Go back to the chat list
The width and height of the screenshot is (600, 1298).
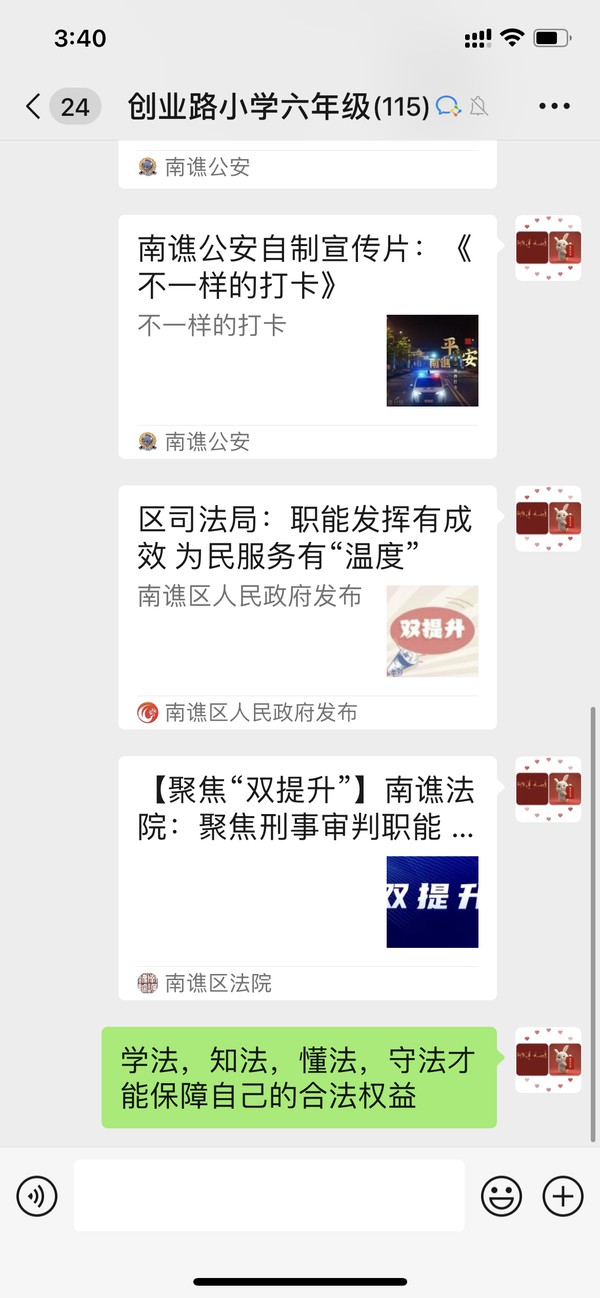point(34,107)
